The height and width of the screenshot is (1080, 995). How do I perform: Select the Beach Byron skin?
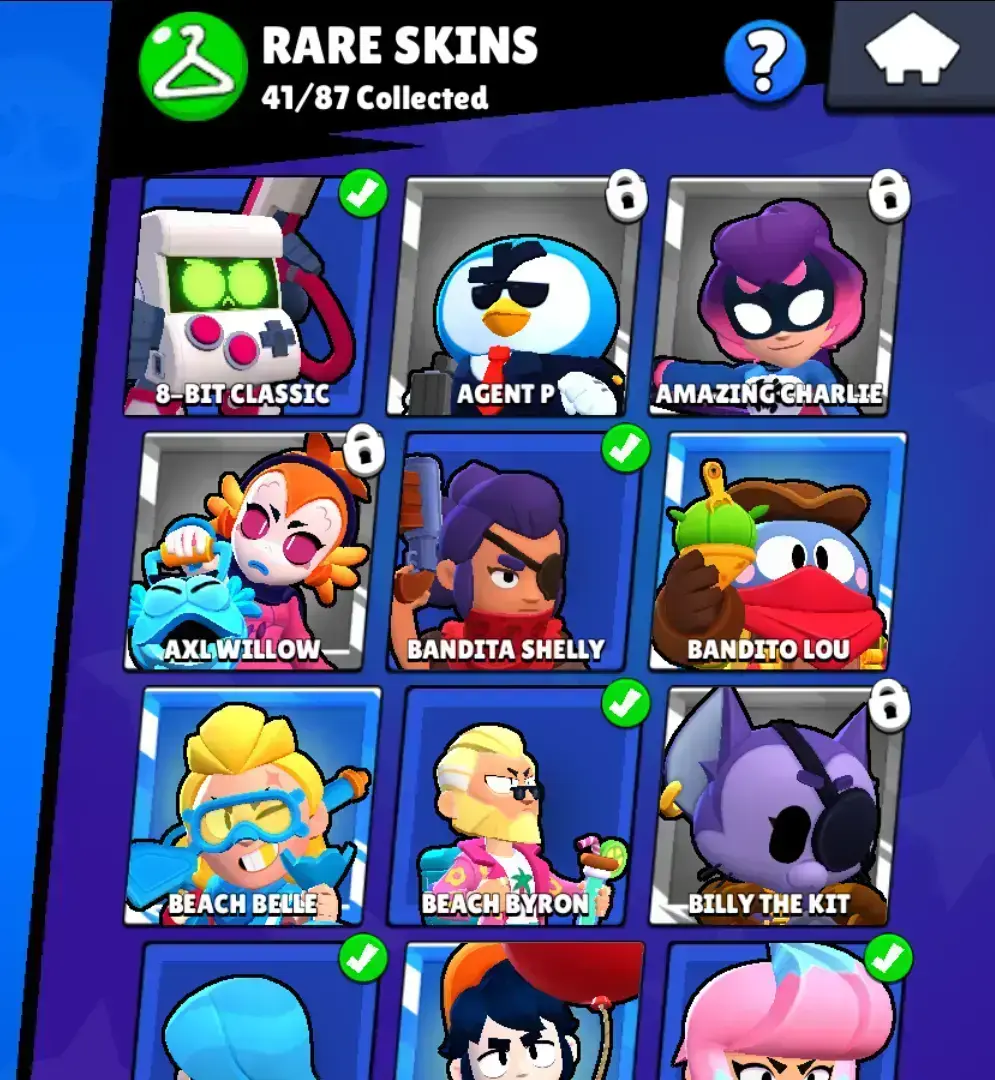(x=513, y=806)
